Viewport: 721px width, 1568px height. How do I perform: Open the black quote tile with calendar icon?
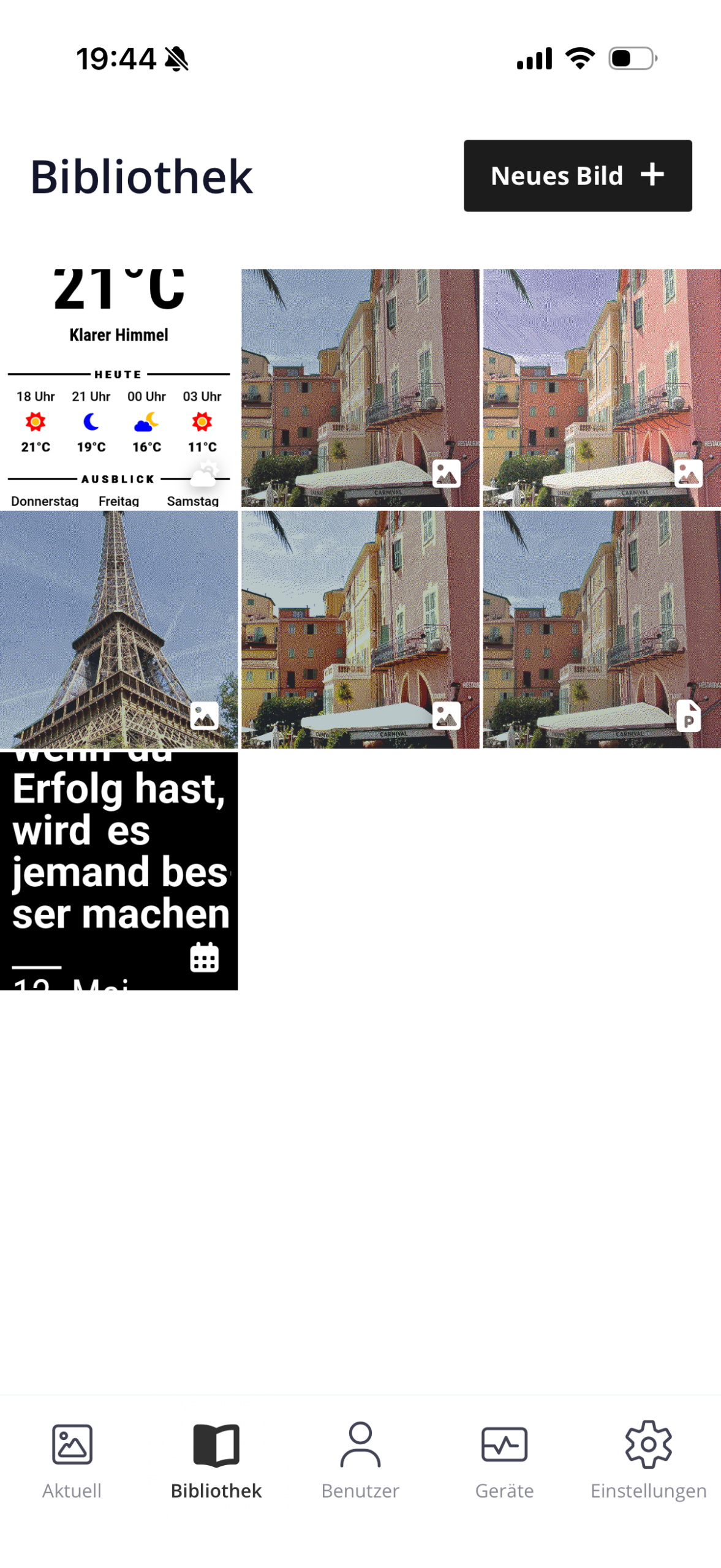coord(119,872)
